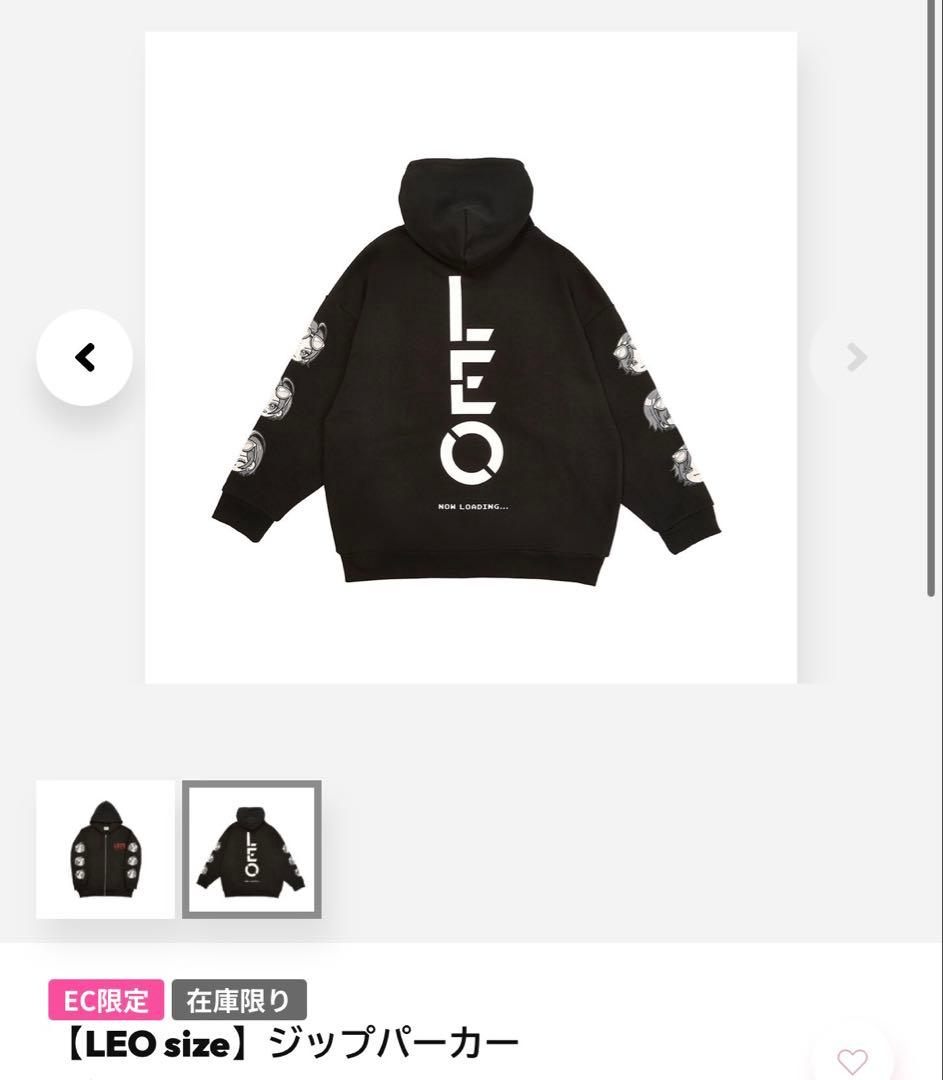The width and height of the screenshot is (943, 1080).
Task: Click the NOW LOADING text on the hoodie
Action: tap(471, 508)
